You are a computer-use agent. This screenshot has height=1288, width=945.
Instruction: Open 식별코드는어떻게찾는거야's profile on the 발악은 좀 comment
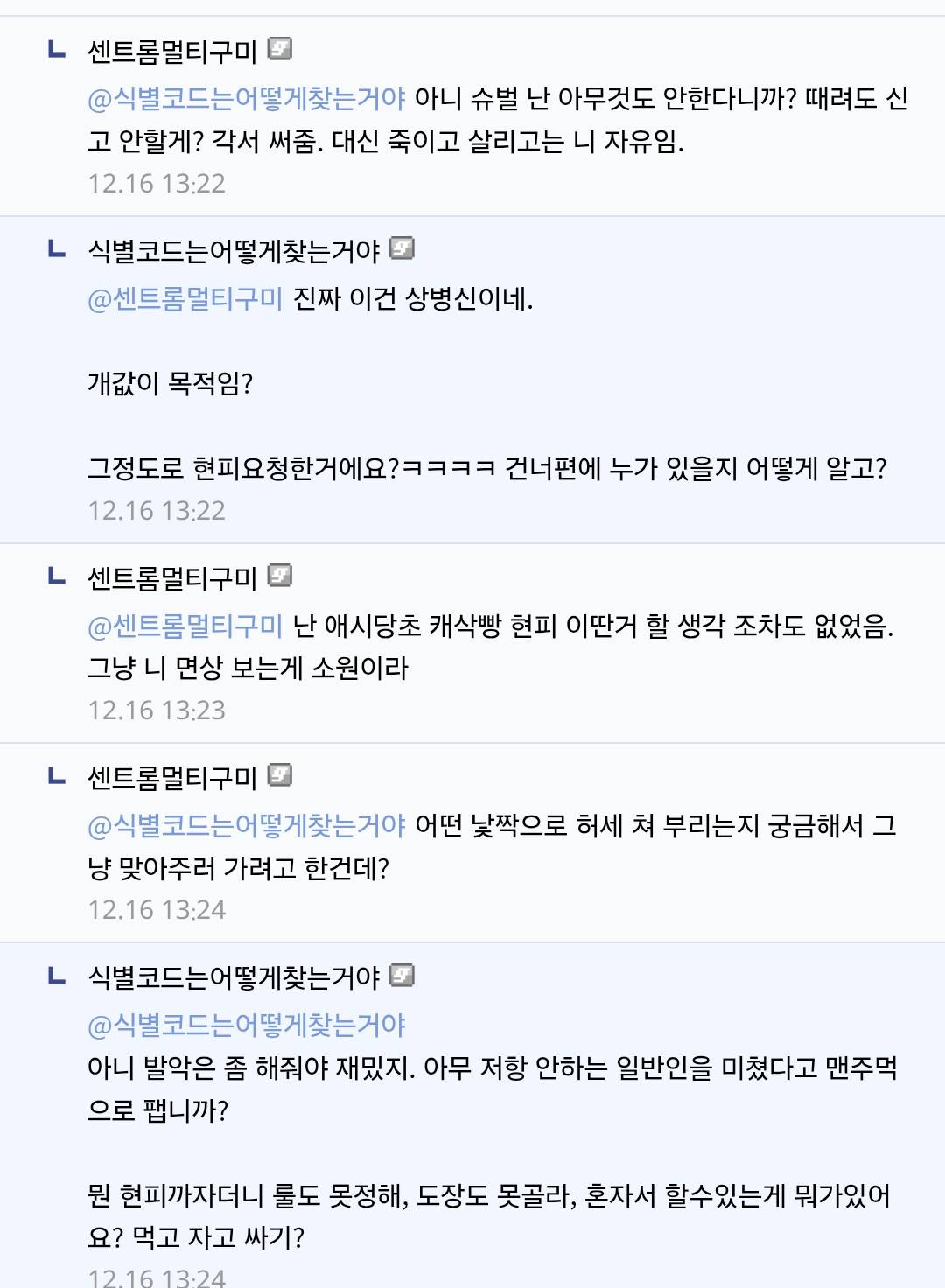pos(233,977)
